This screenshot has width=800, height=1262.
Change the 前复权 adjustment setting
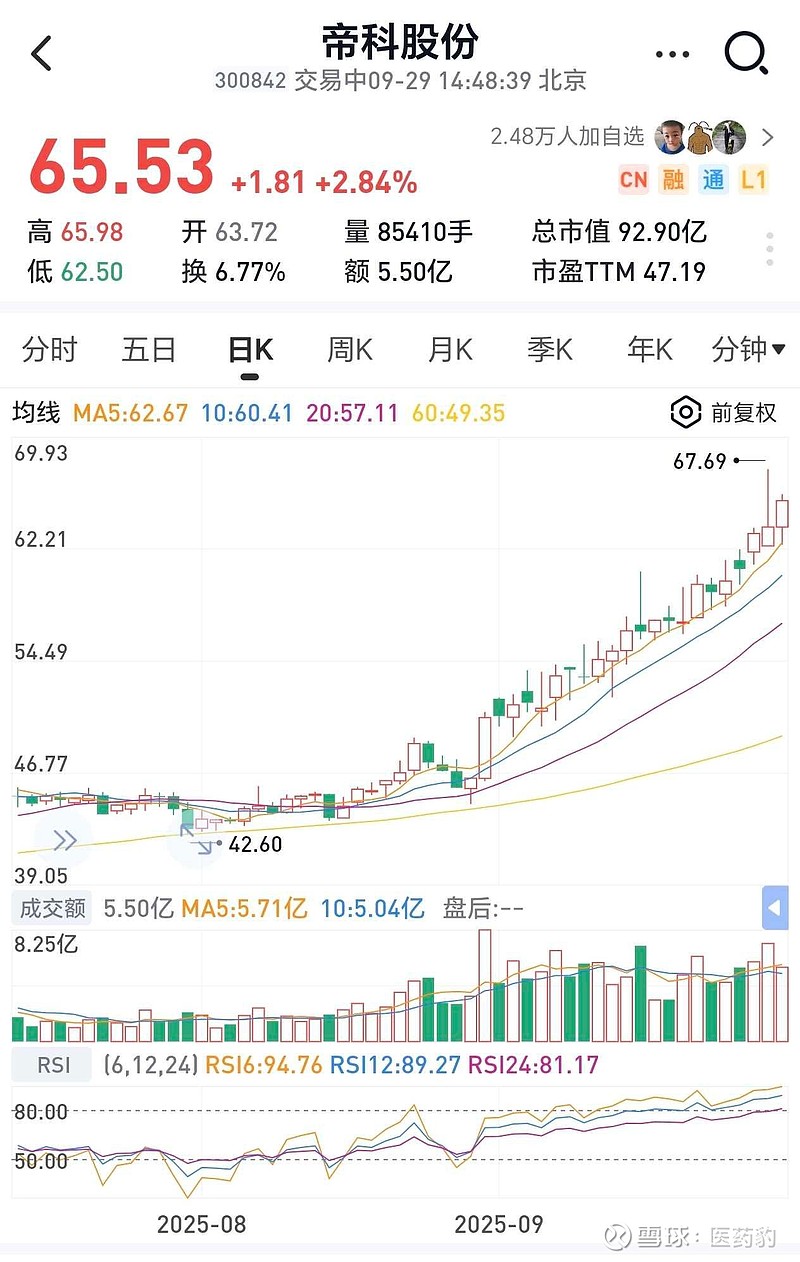[x=724, y=412]
